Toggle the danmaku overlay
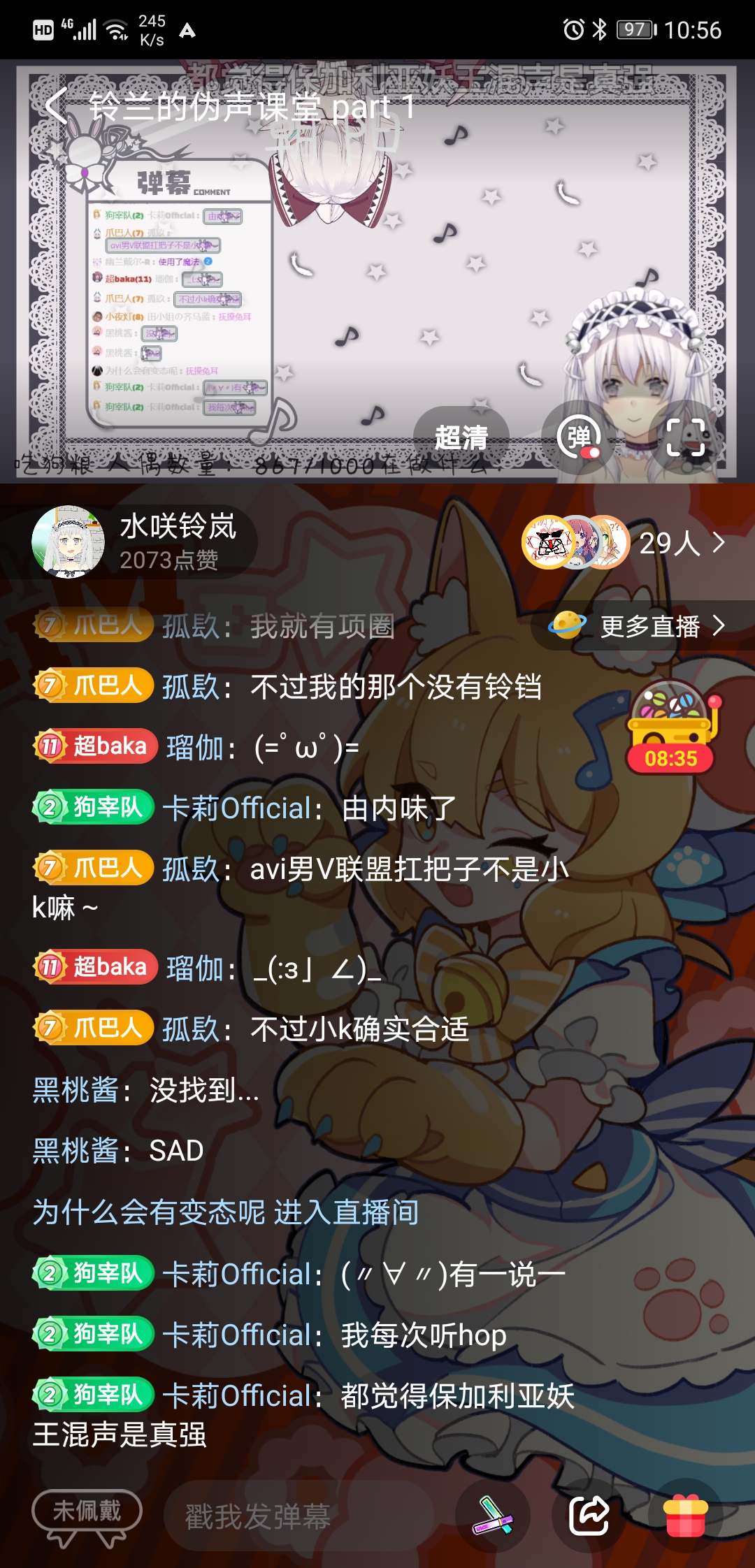Viewport: 755px width, 1568px height. [579, 438]
